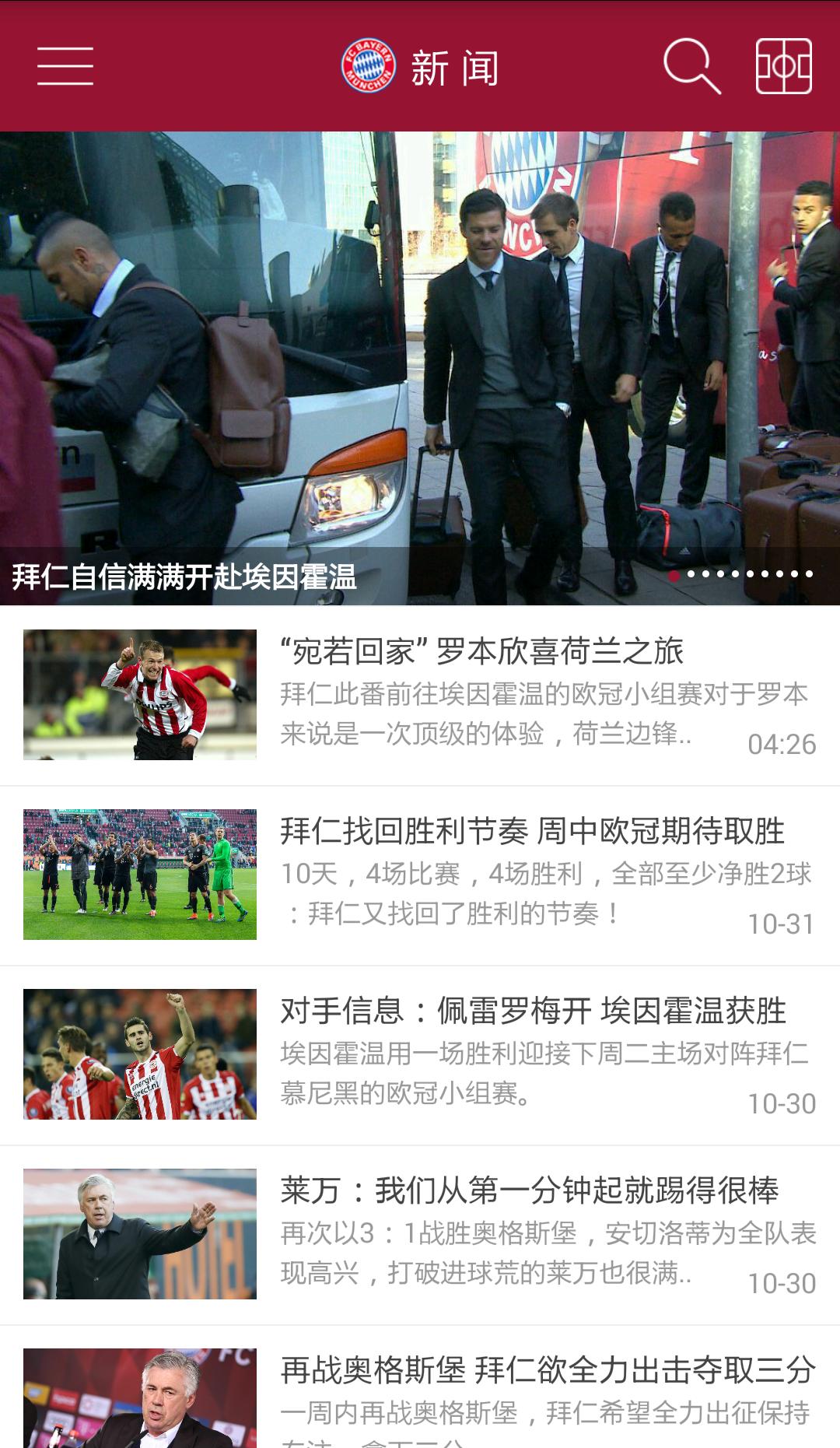View article 对手信息：佩雷罗梅开 埃因霍温获胜
The width and height of the screenshot is (840, 1448).
click(x=533, y=1011)
